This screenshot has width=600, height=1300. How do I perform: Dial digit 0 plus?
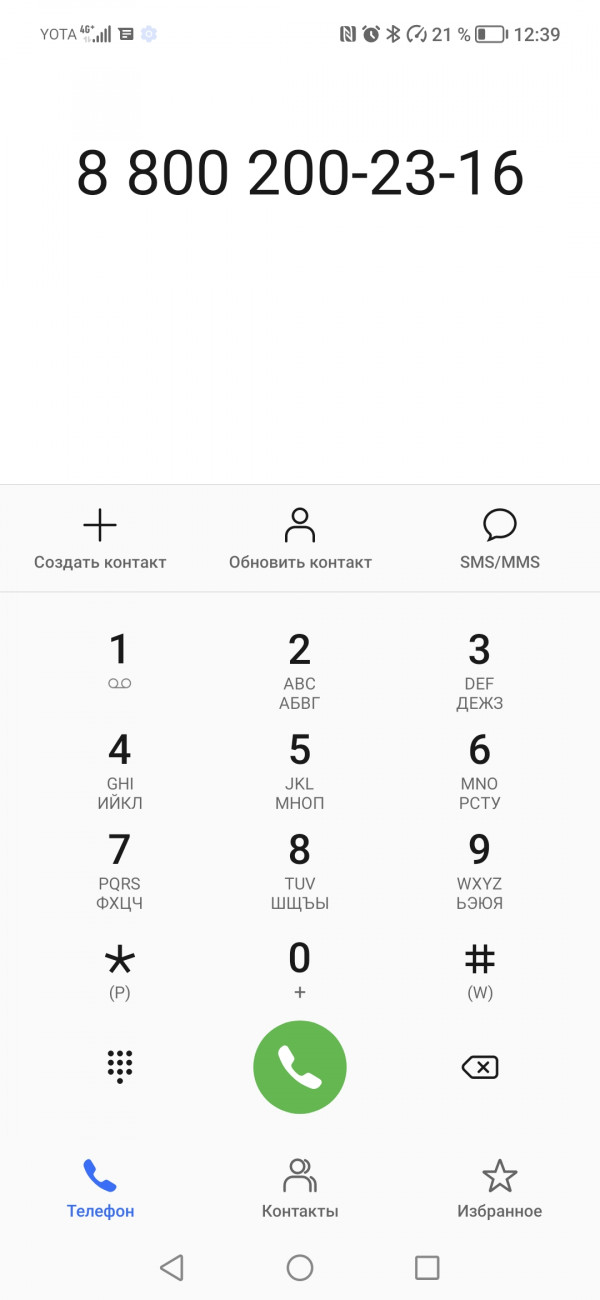(300, 968)
